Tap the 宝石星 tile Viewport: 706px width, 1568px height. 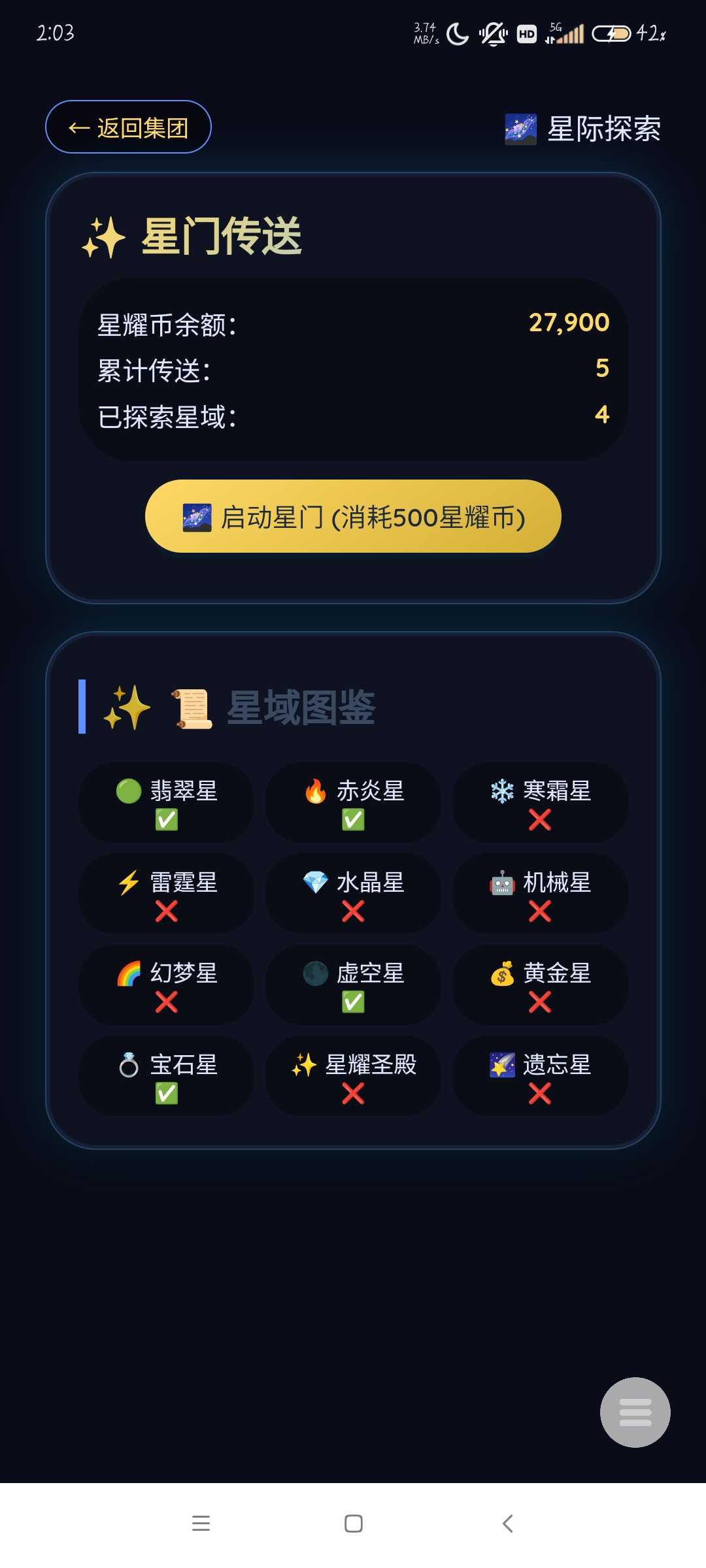[167, 1076]
